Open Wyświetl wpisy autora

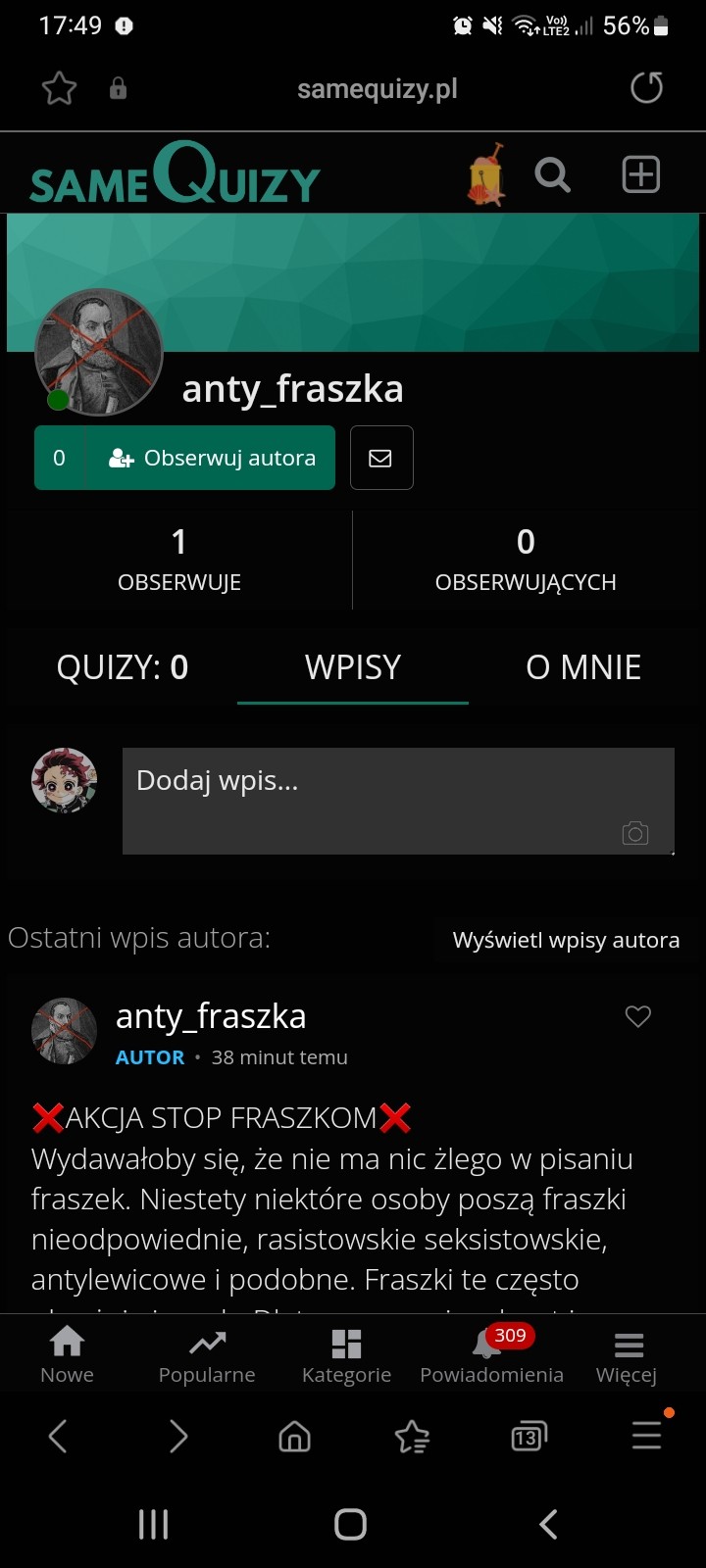click(566, 940)
